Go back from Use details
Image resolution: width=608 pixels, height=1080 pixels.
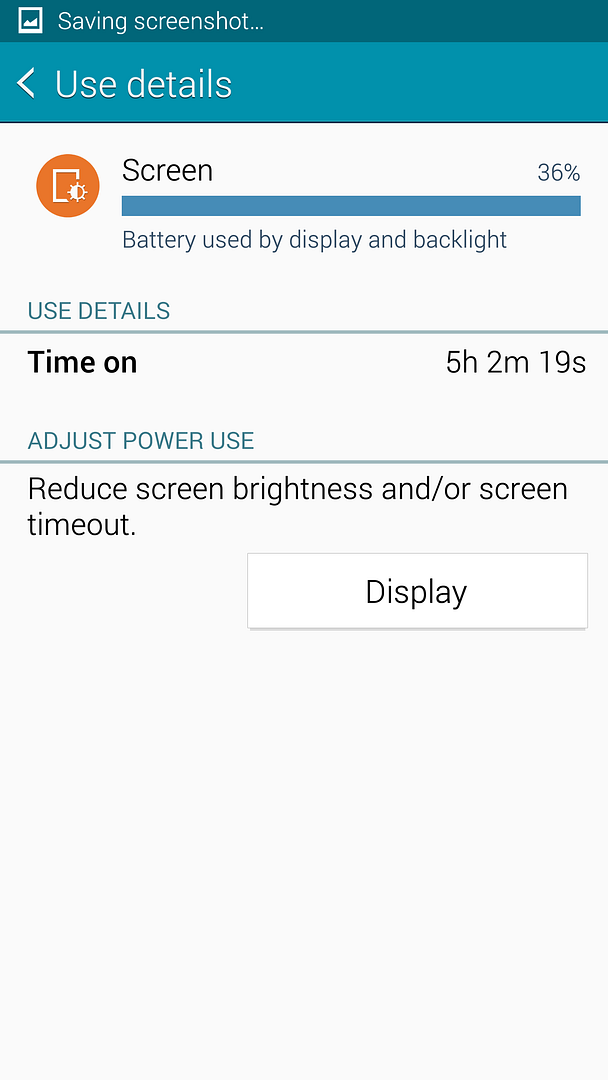click(28, 84)
